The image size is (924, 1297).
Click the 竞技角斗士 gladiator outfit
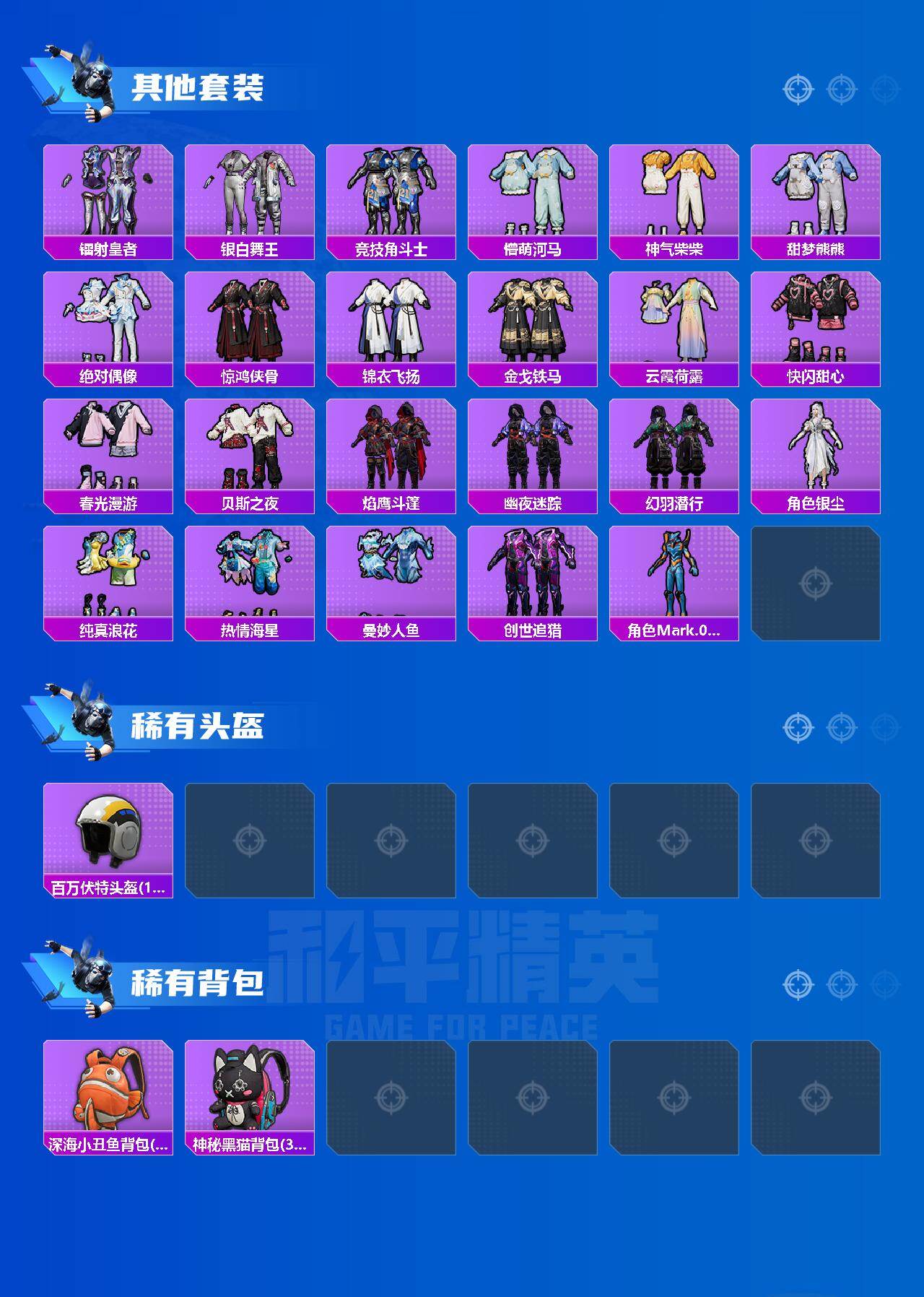tap(391, 191)
